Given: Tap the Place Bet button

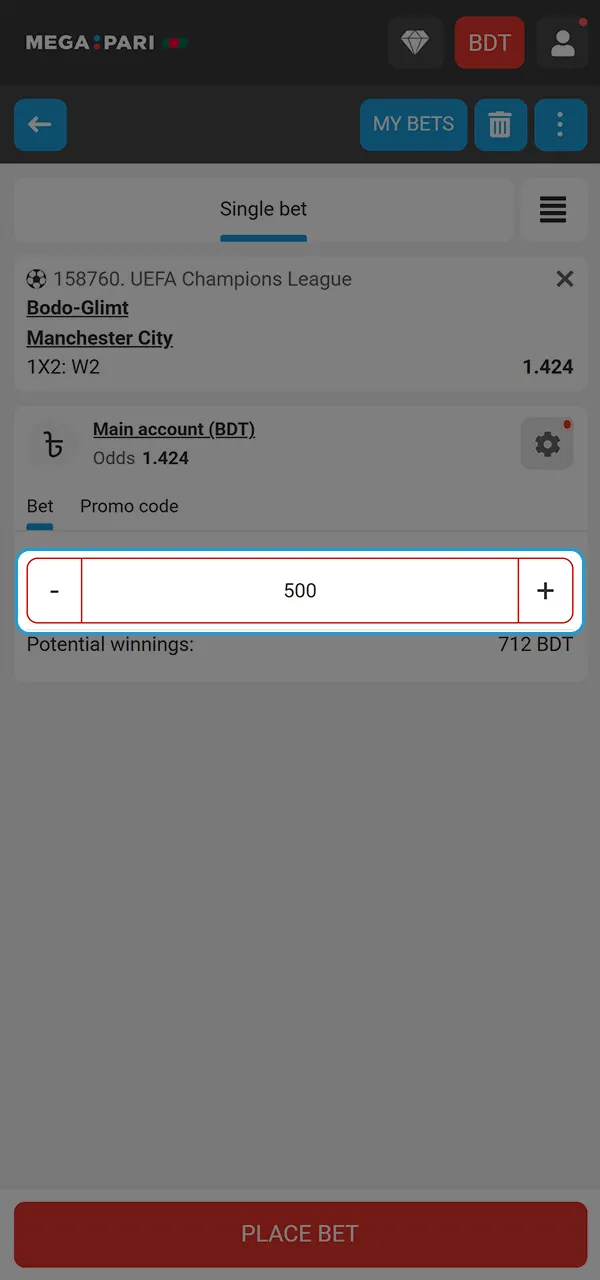Looking at the screenshot, I should (300, 1234).
